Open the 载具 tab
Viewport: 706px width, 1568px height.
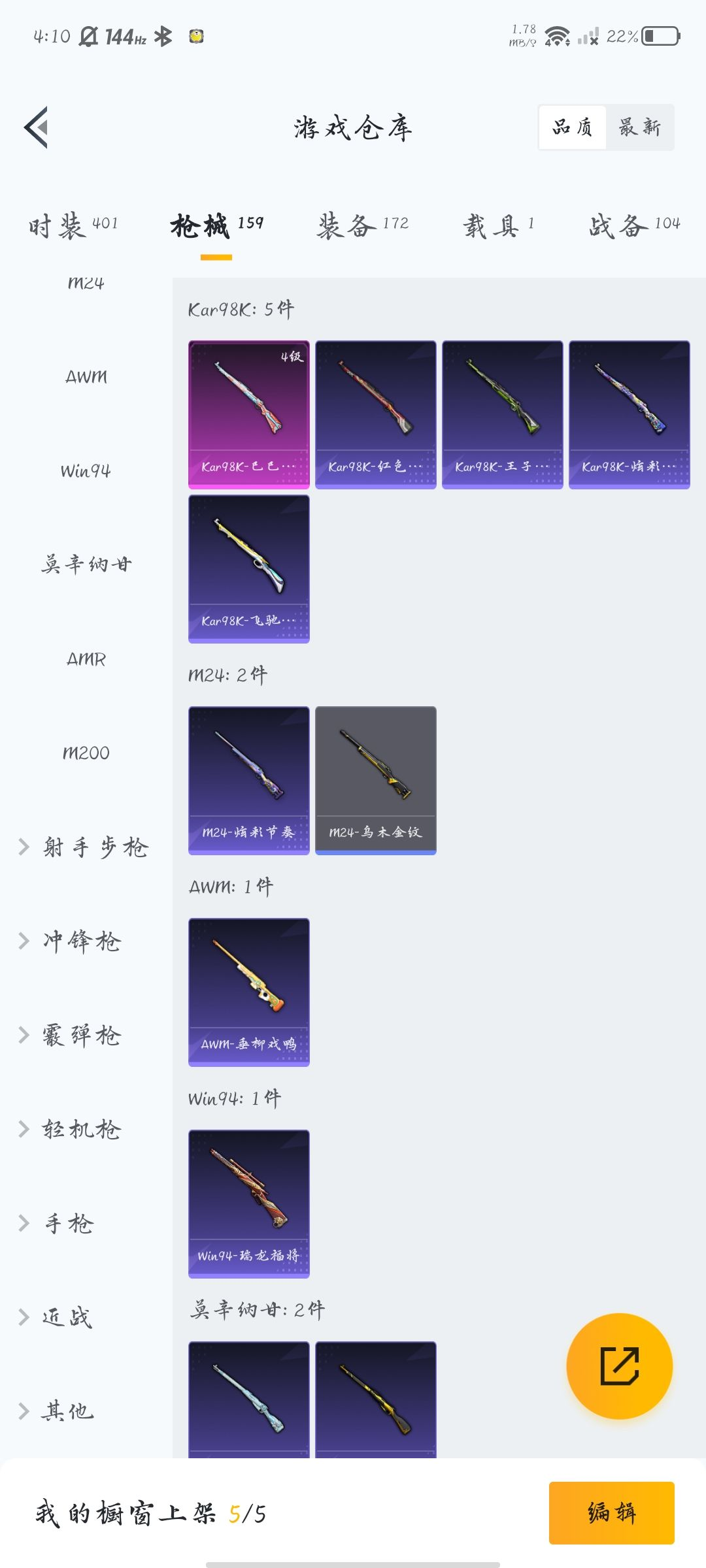[499, 225]
